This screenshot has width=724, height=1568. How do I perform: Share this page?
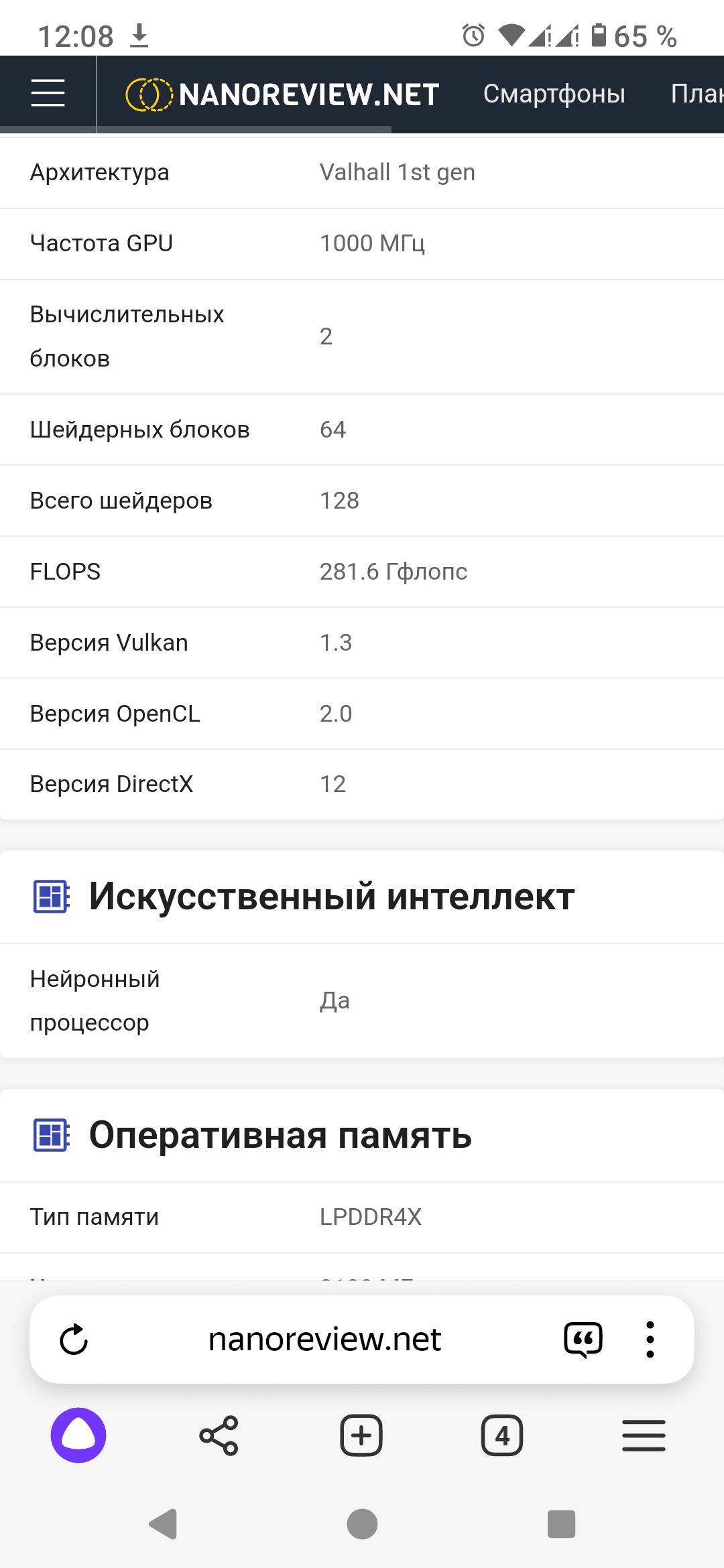[219, 1435]
